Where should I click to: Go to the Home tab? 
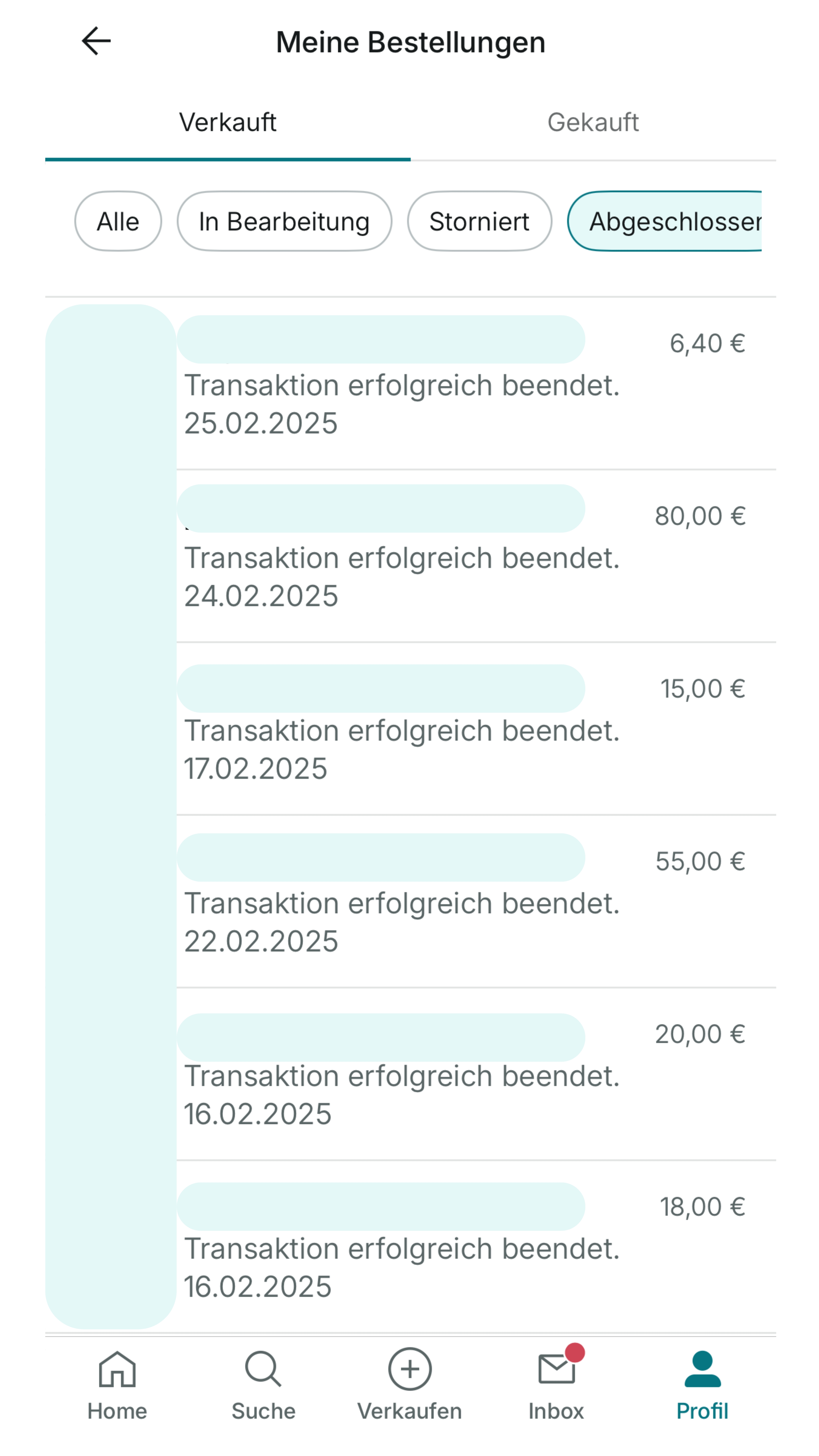[117, 1386]
